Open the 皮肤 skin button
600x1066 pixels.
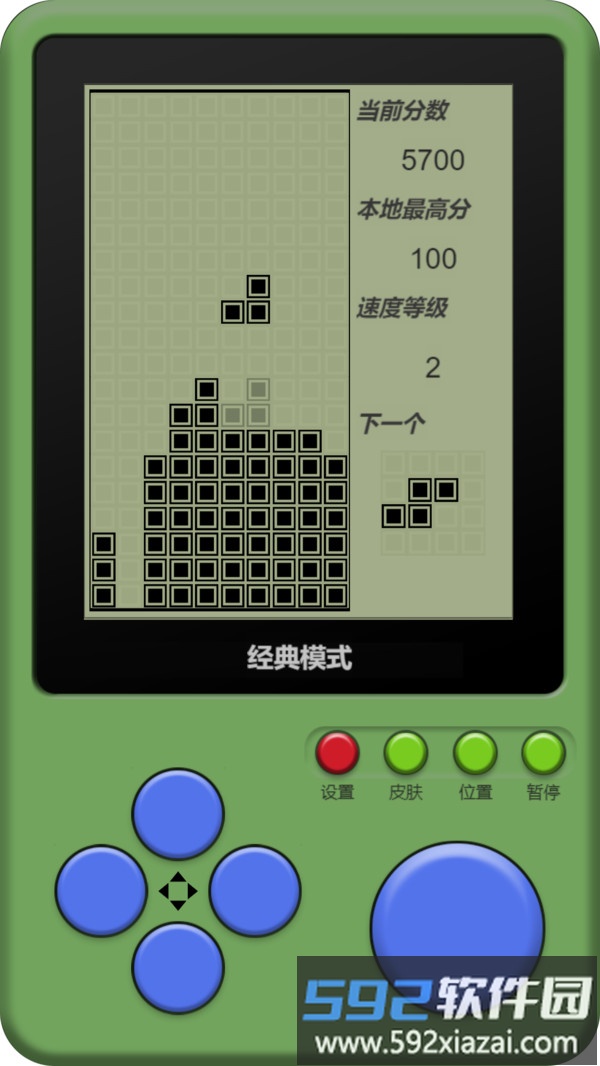[x=406, y=753]
